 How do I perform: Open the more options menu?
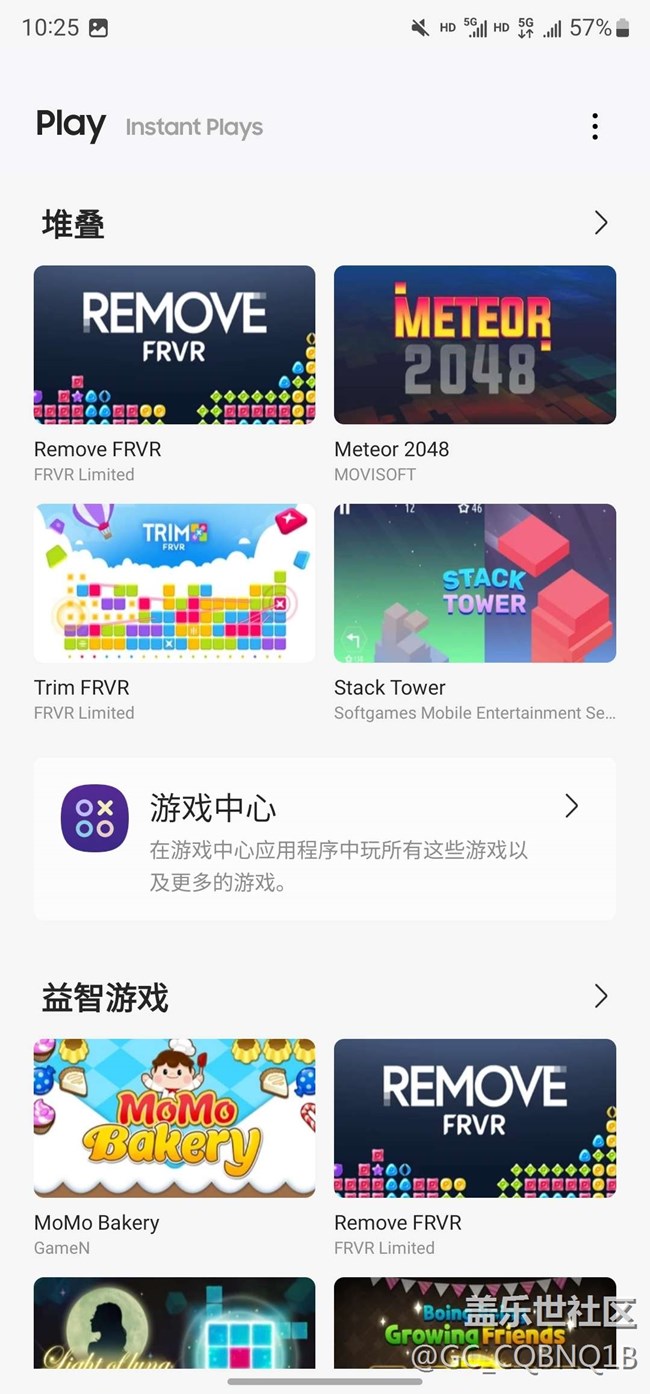[595, 127]
